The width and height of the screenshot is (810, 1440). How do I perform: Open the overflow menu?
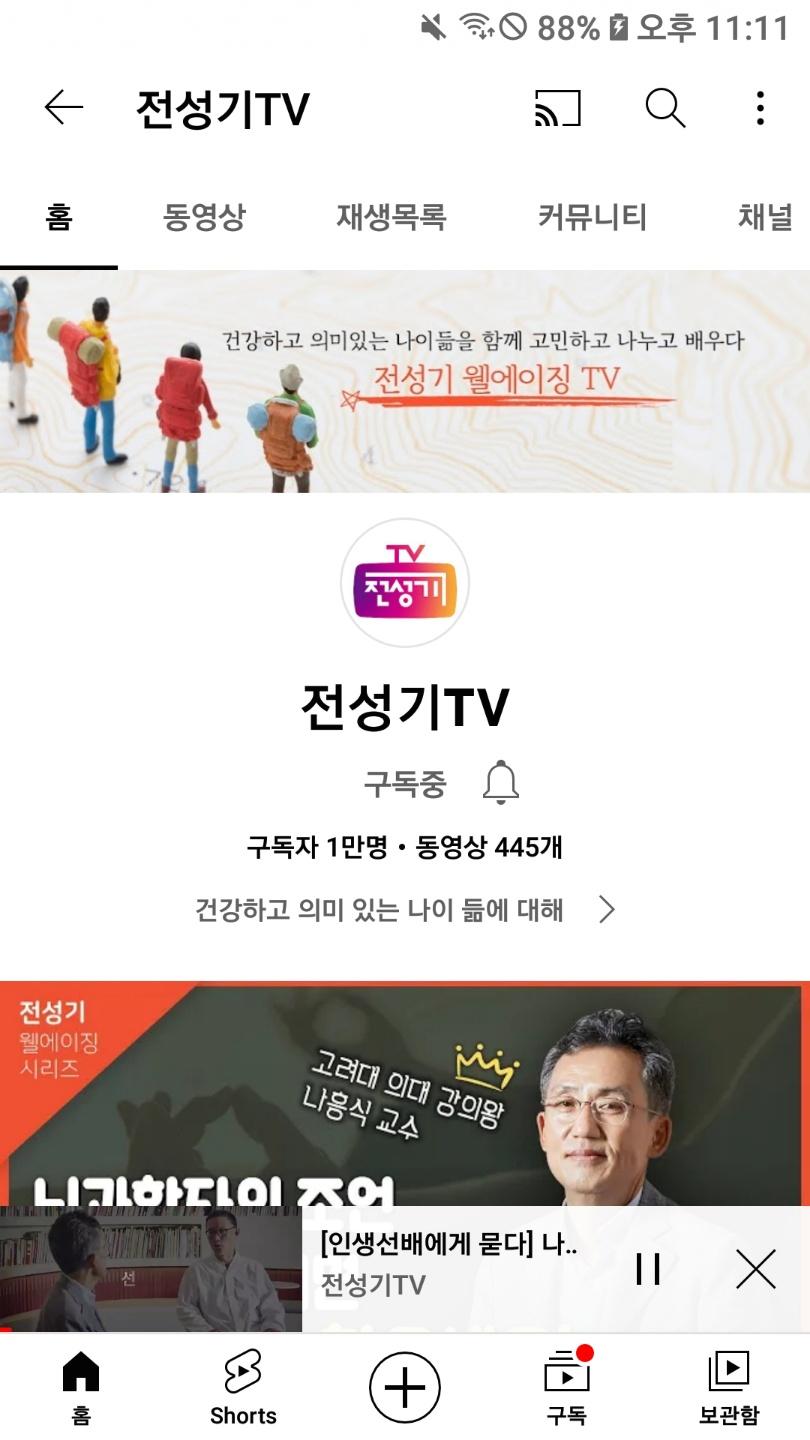click(760, 108)
